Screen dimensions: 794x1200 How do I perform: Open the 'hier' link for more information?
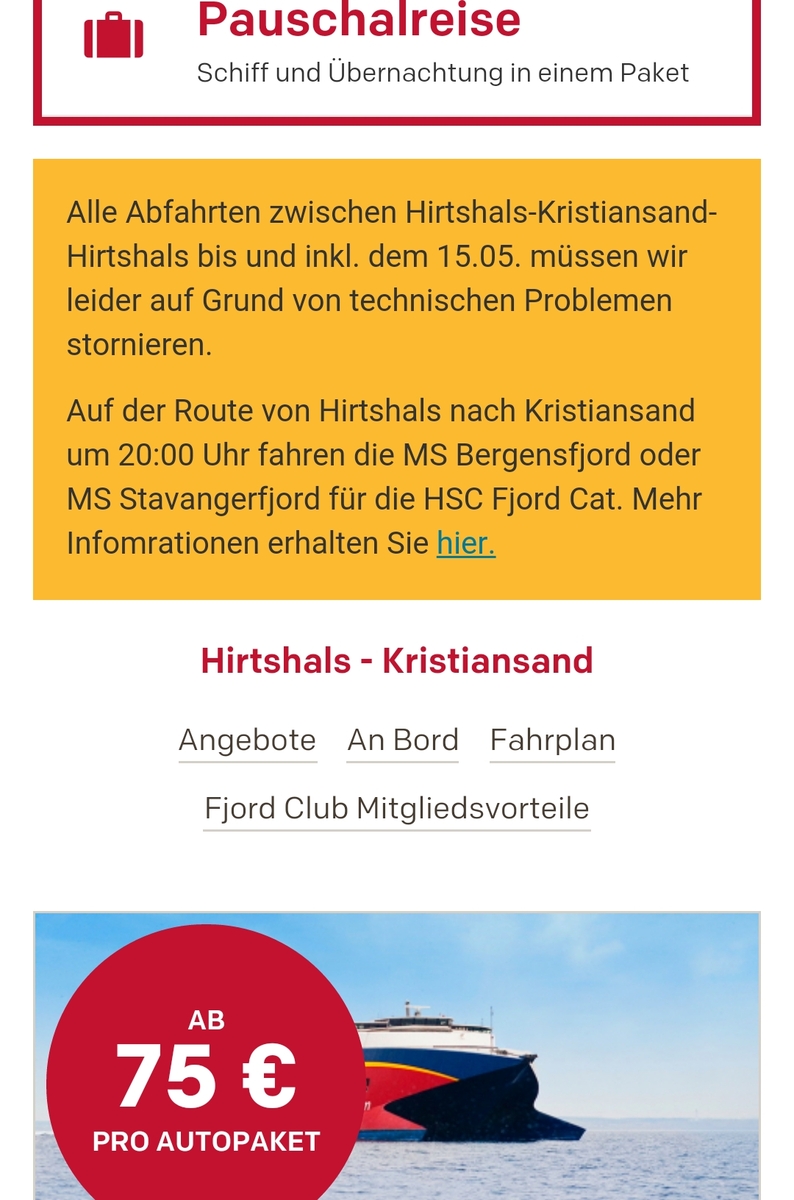pos(466,543)
